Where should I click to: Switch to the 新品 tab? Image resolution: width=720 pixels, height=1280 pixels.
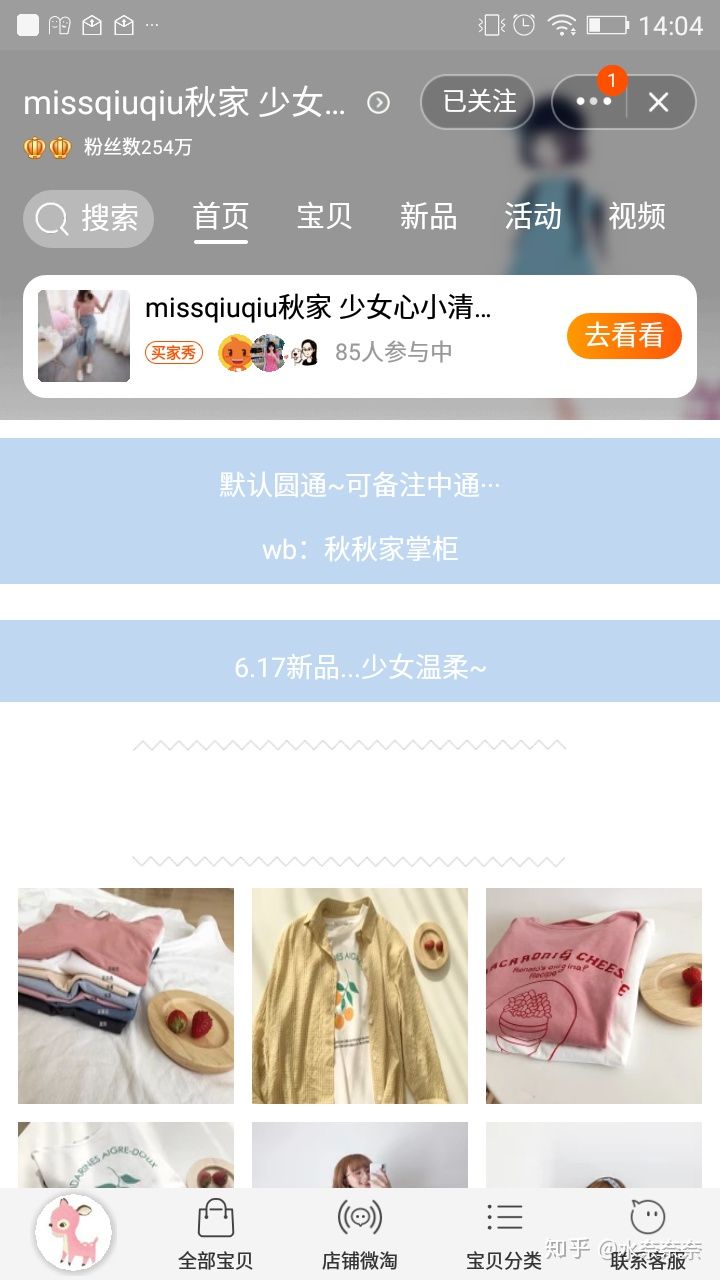(428, 217)
